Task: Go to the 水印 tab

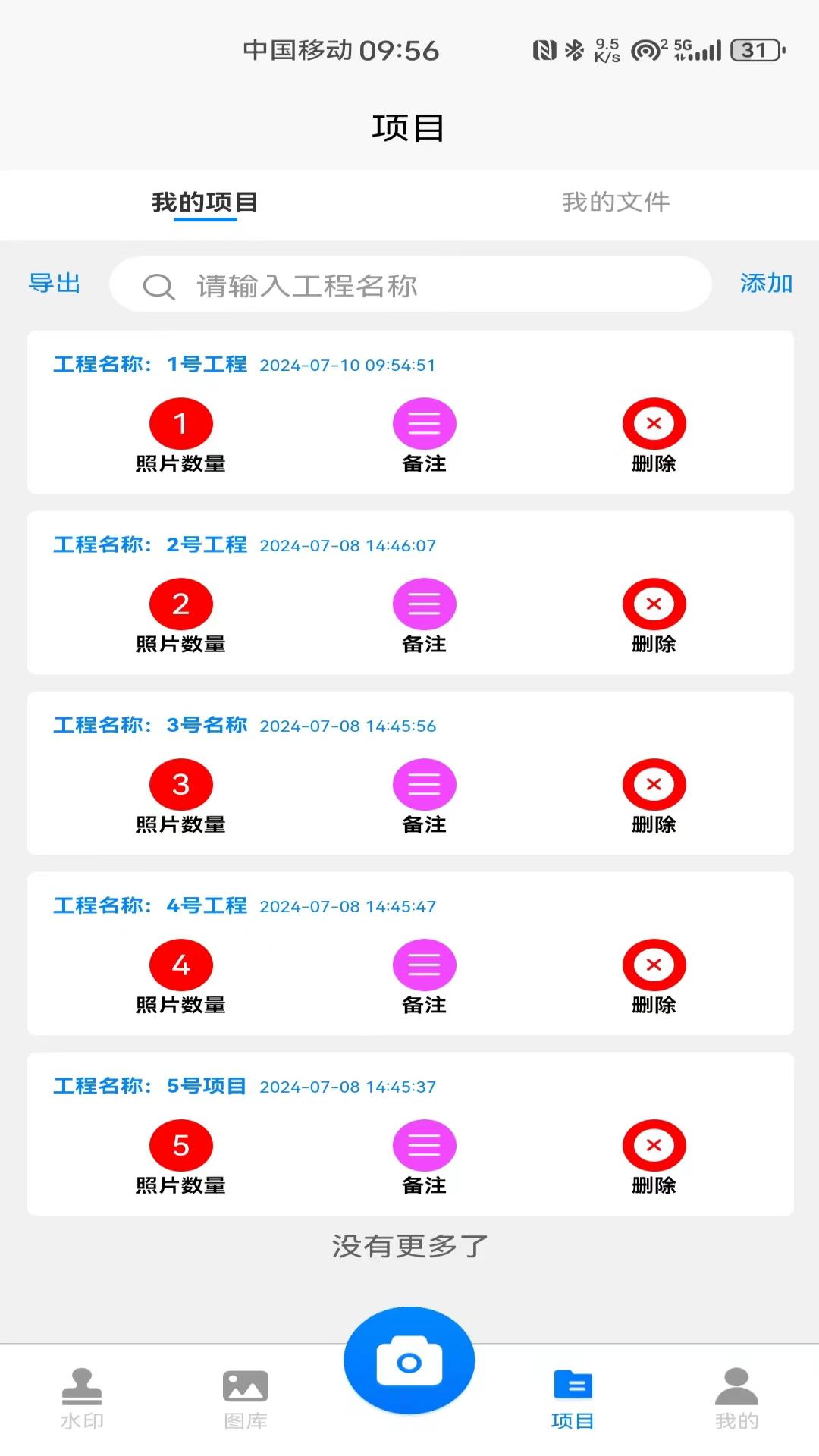Action: click(82, 1398)
